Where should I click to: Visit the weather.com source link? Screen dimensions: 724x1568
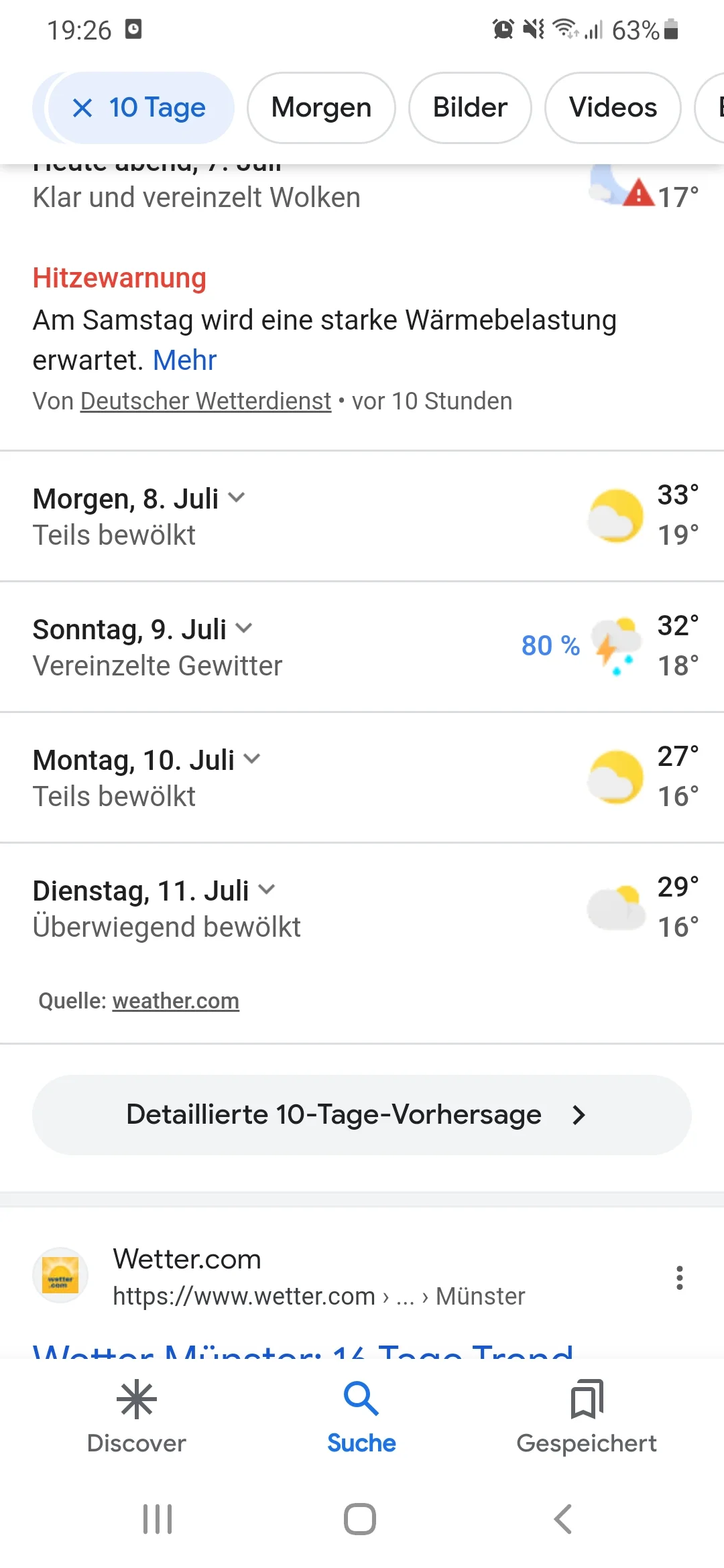tap(176, 1000)
